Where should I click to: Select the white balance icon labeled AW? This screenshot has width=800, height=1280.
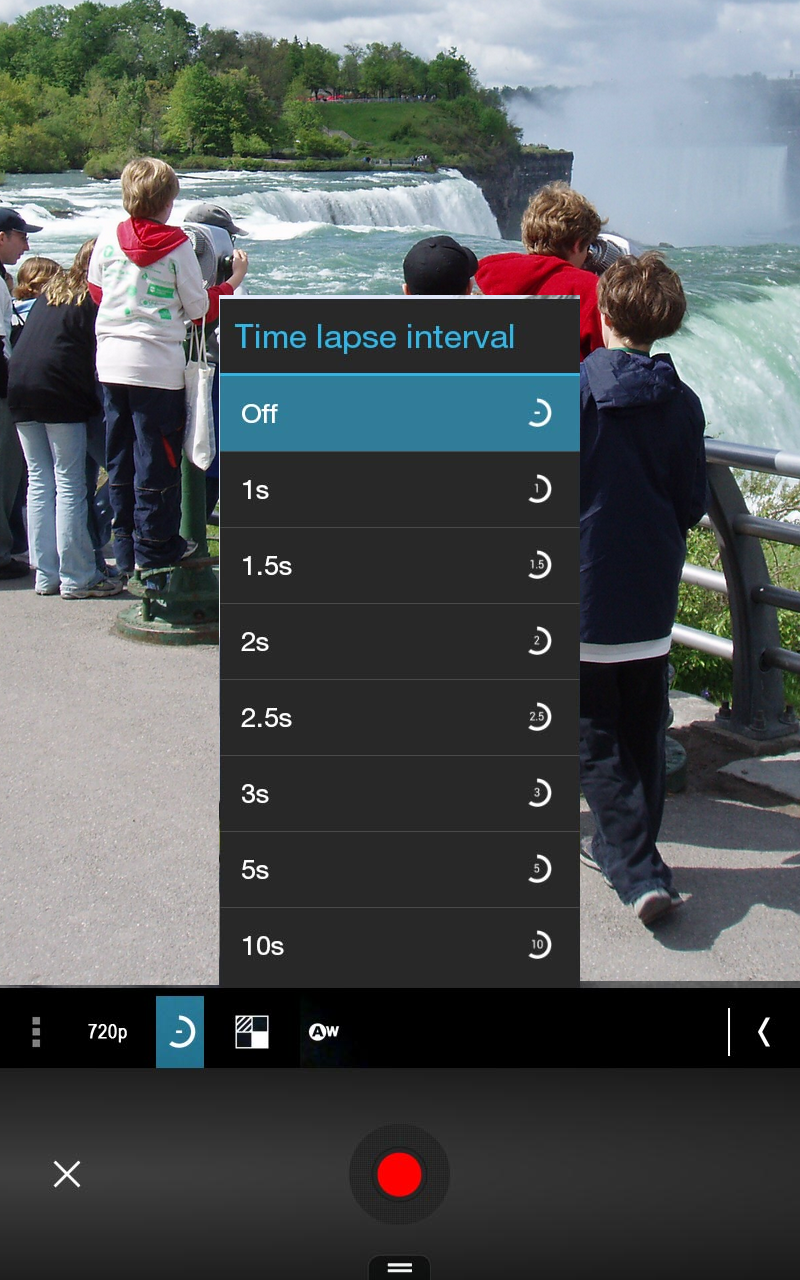(x=323, y=1031)
